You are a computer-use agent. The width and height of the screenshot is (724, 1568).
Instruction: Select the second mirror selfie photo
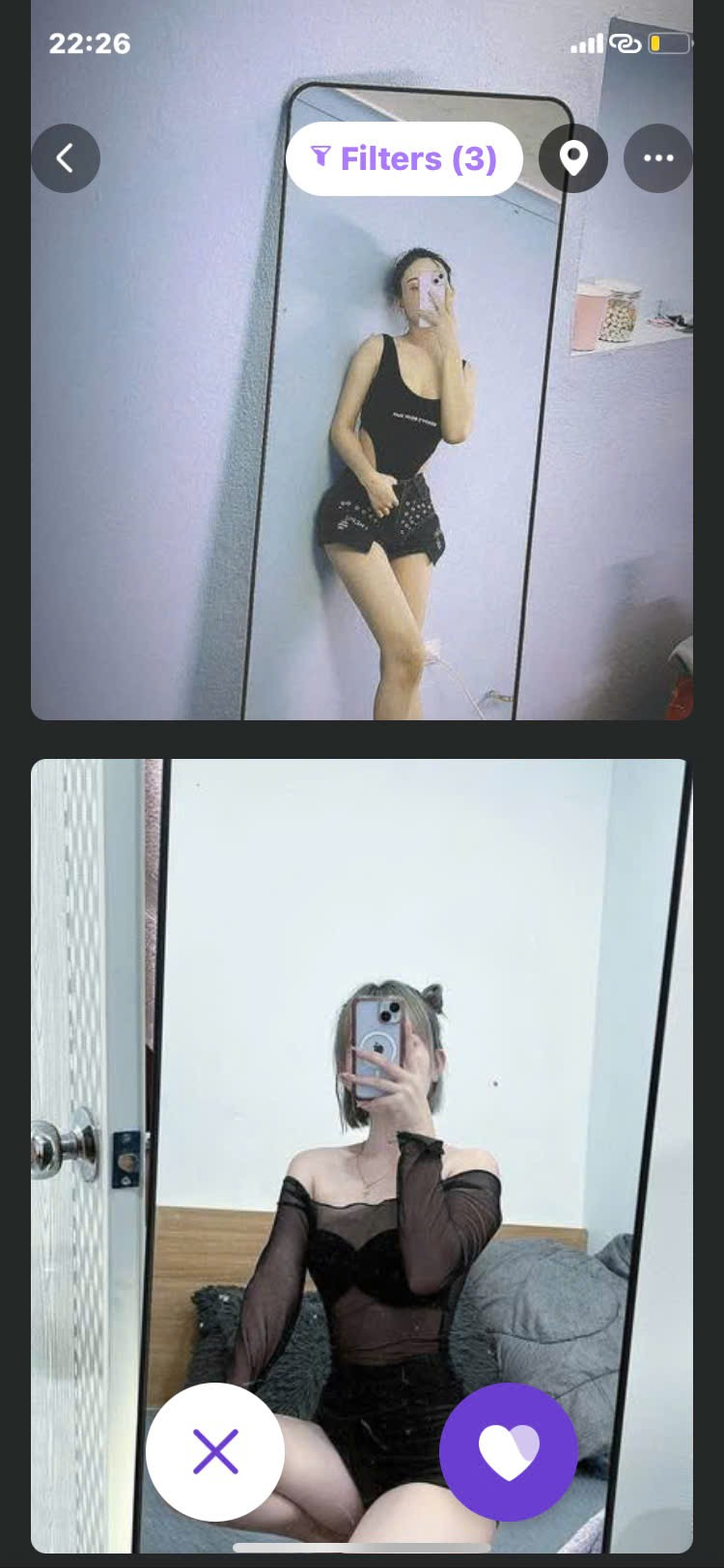362,1062
